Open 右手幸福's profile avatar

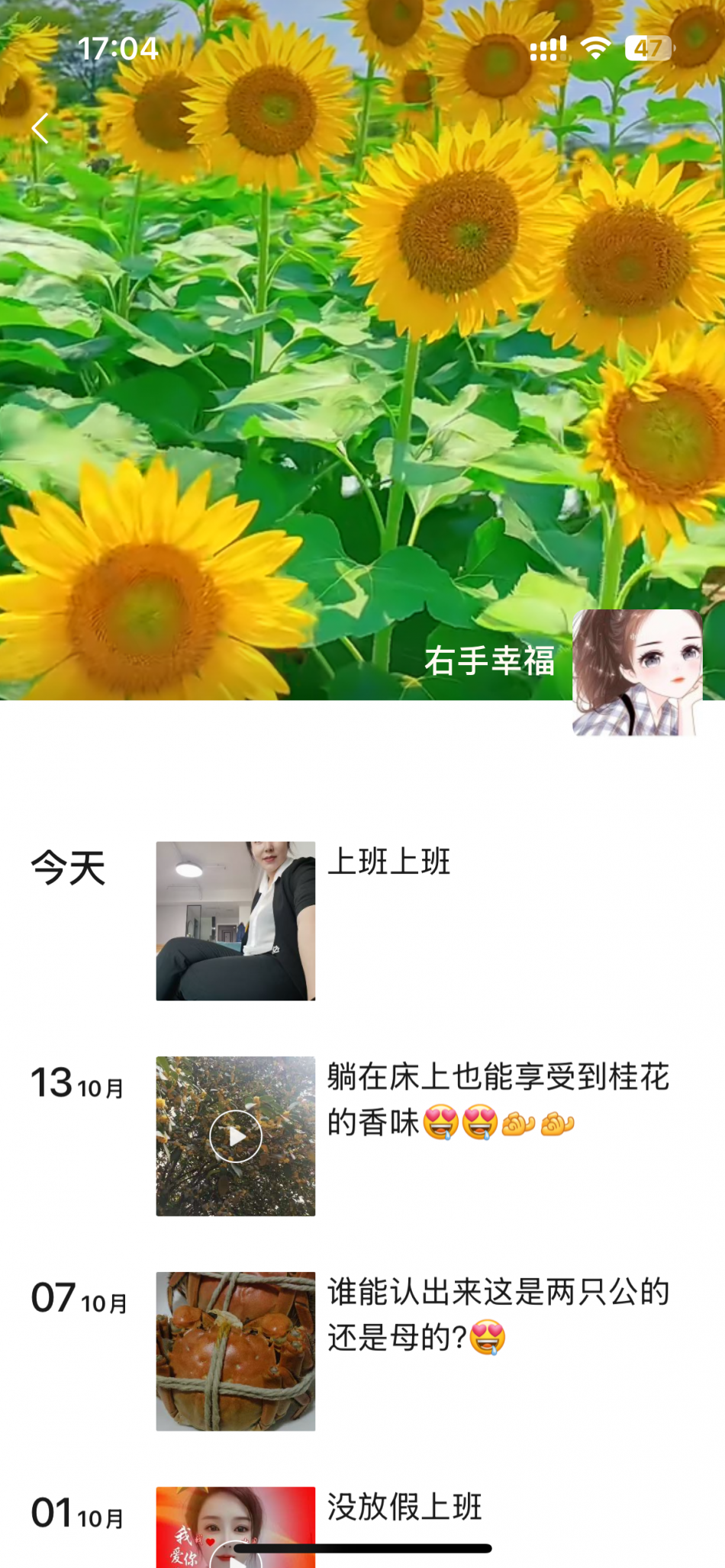pos(637,673)
